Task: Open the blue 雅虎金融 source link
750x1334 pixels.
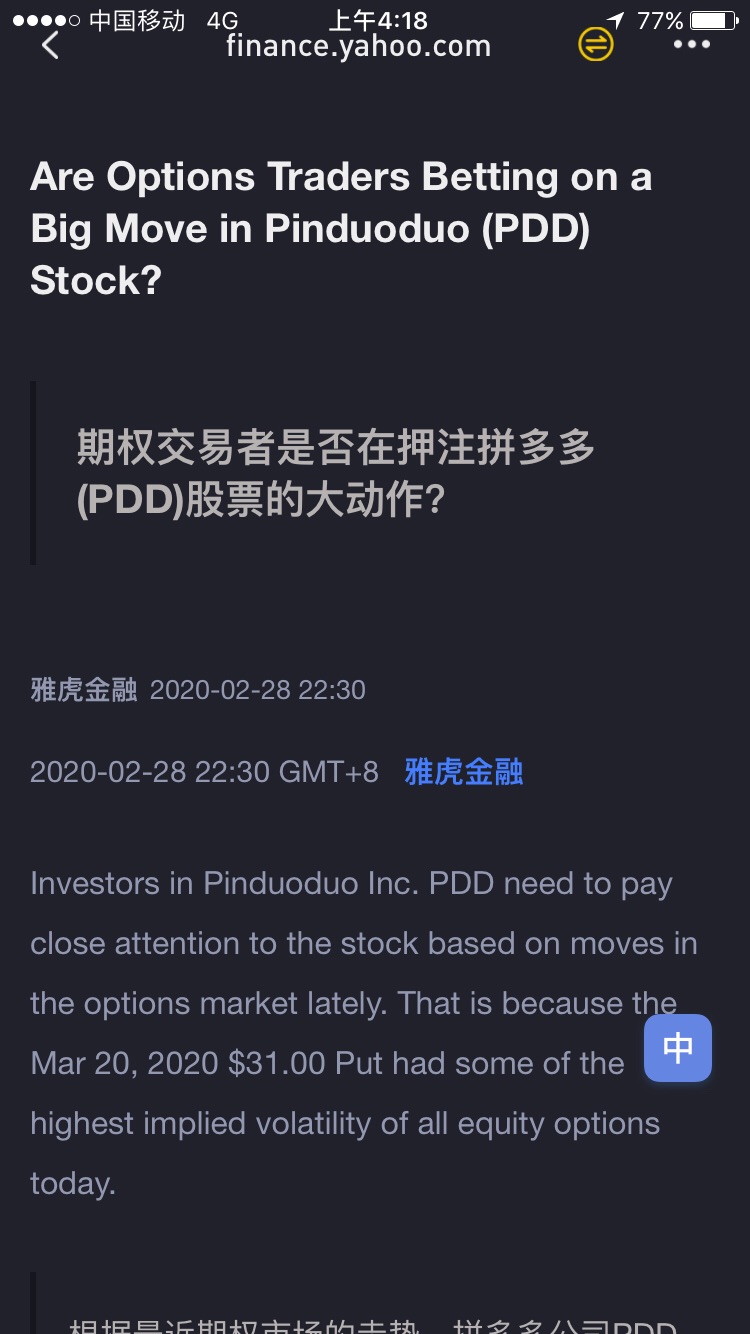Action: pos(464,771)
